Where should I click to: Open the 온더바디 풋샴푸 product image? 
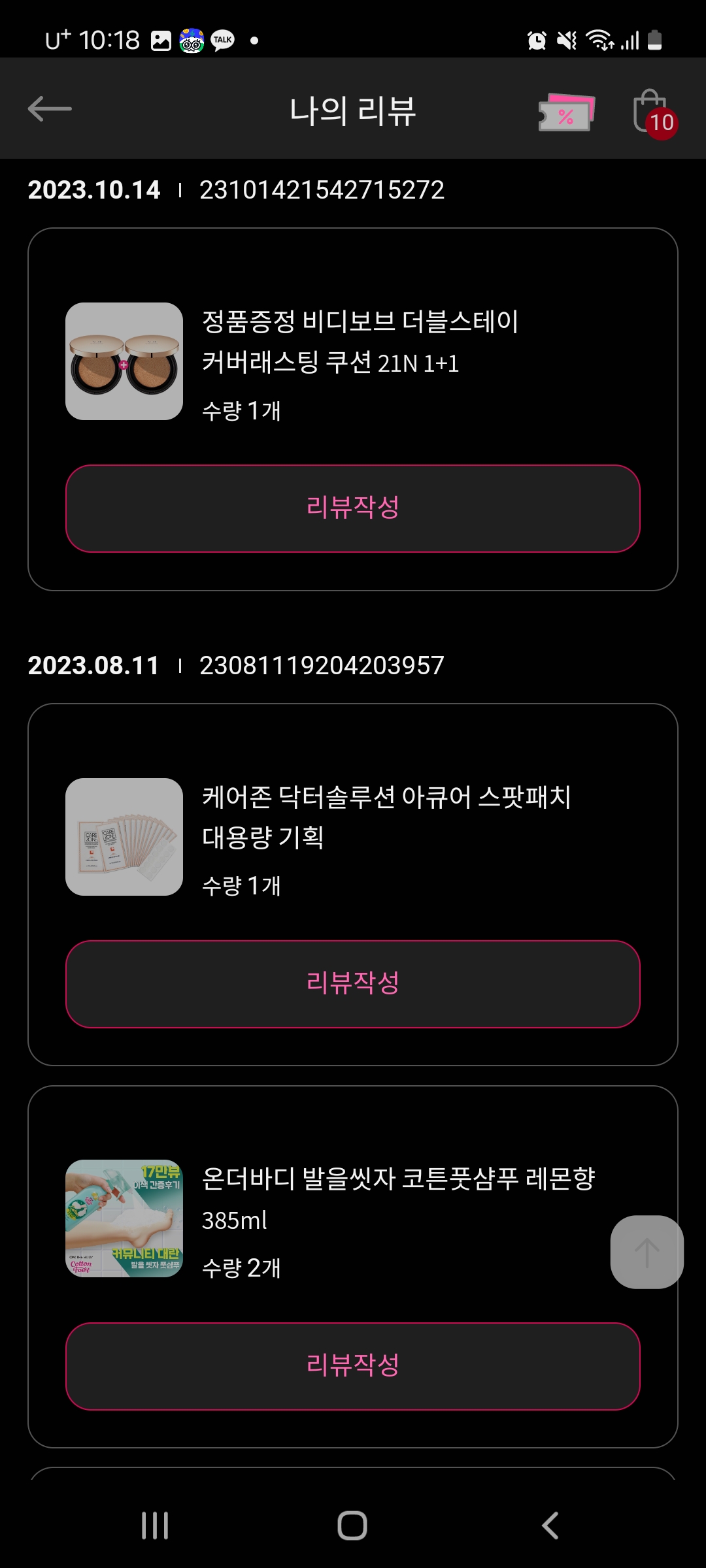point(124,1218)
